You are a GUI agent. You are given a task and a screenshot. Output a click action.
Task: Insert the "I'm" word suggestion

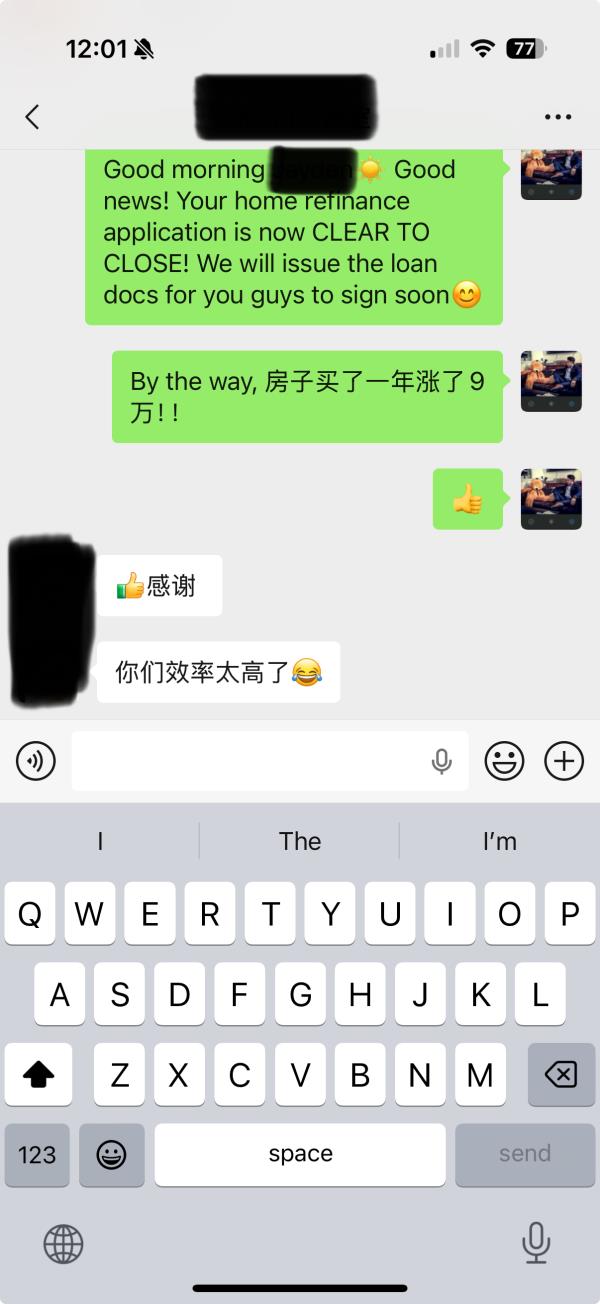coord(499,841)
